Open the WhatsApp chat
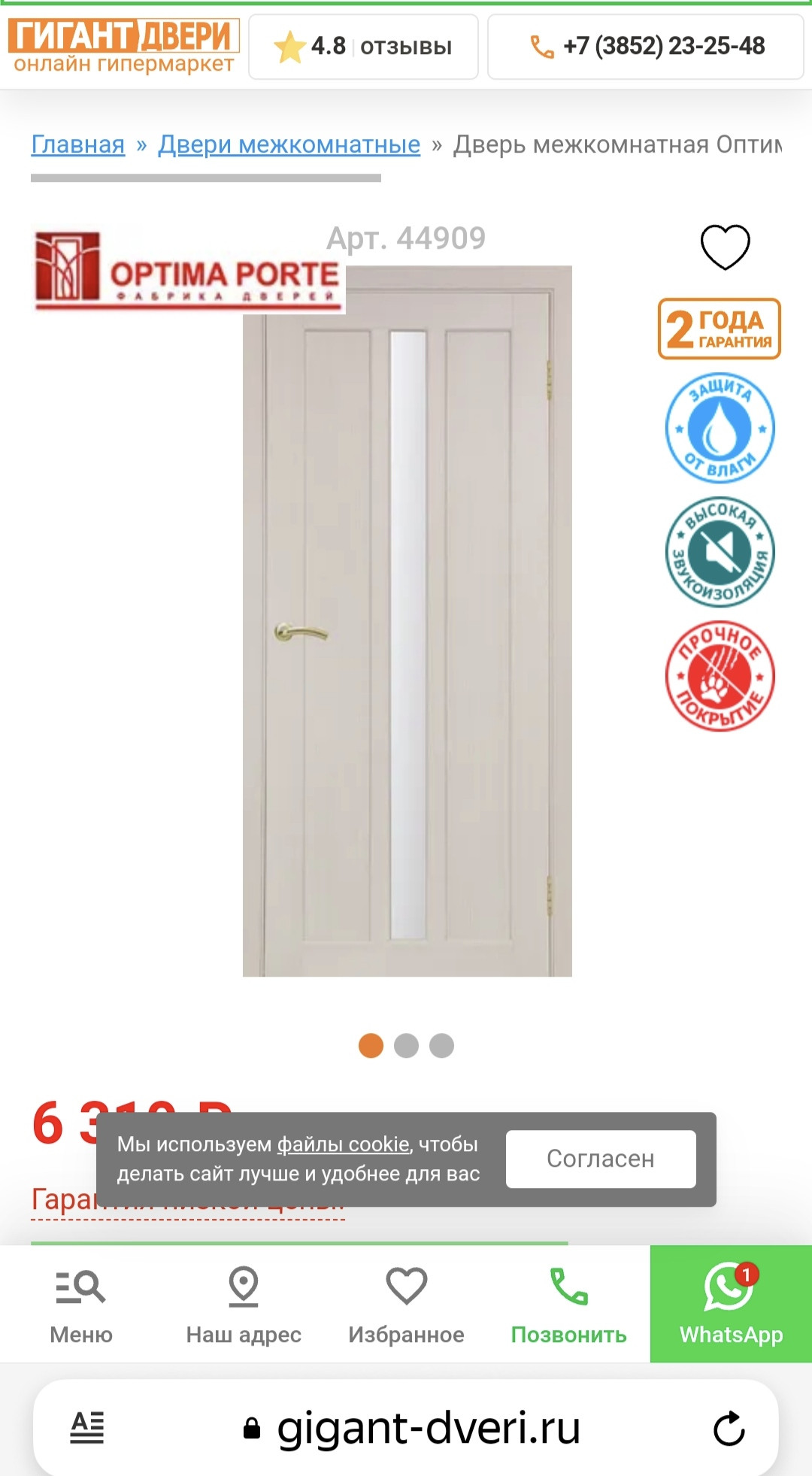Viewport: 812px width, 1476px height. click(731, 1305)
